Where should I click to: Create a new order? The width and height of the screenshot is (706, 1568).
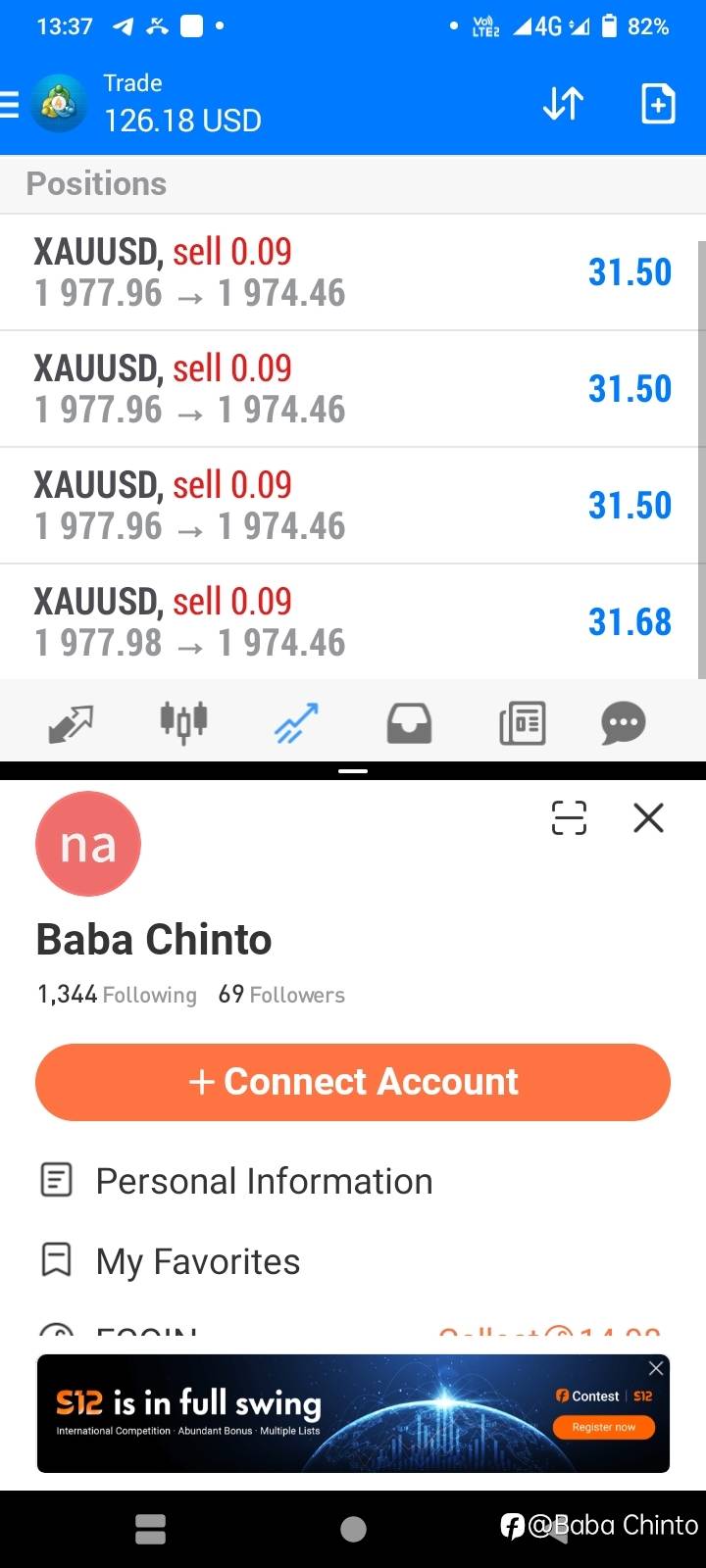[x=657, y=104]
